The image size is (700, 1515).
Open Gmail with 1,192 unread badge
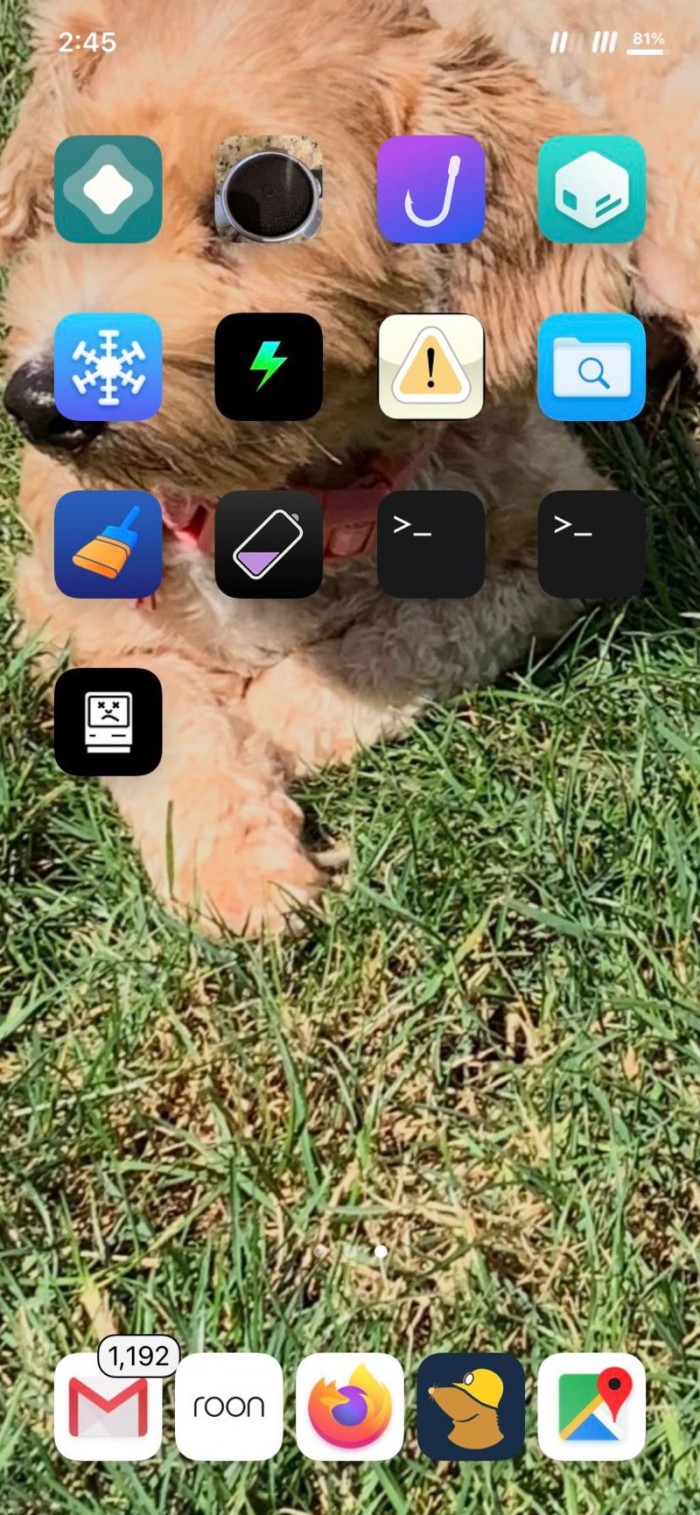click(108, 1406)
